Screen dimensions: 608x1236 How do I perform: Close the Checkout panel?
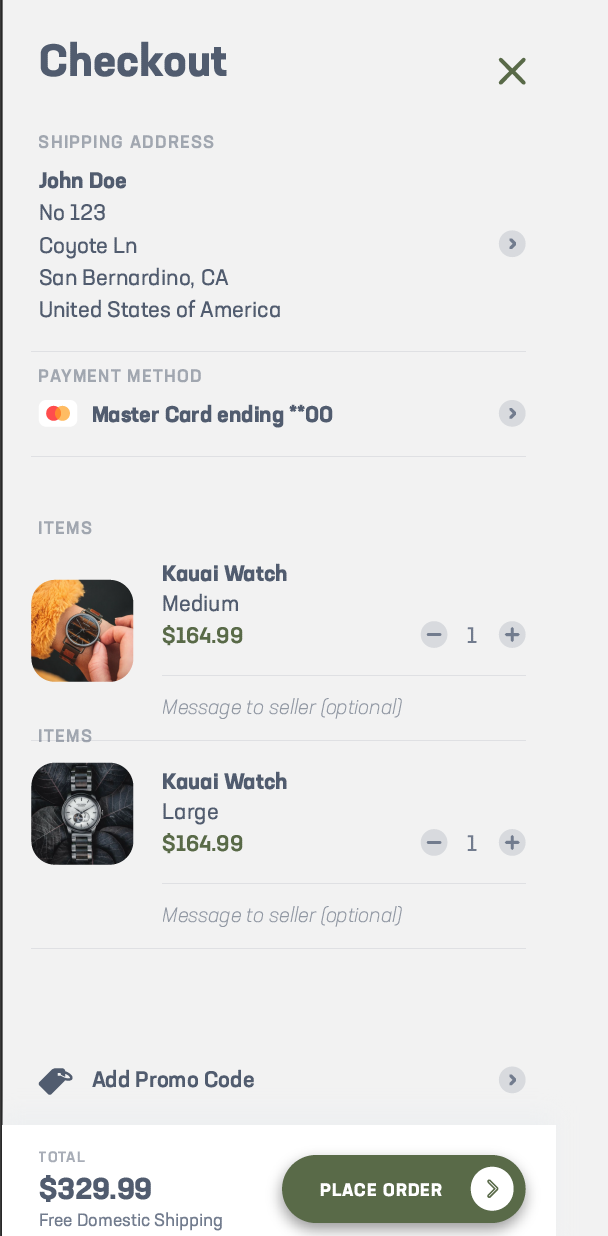[512, 71]
